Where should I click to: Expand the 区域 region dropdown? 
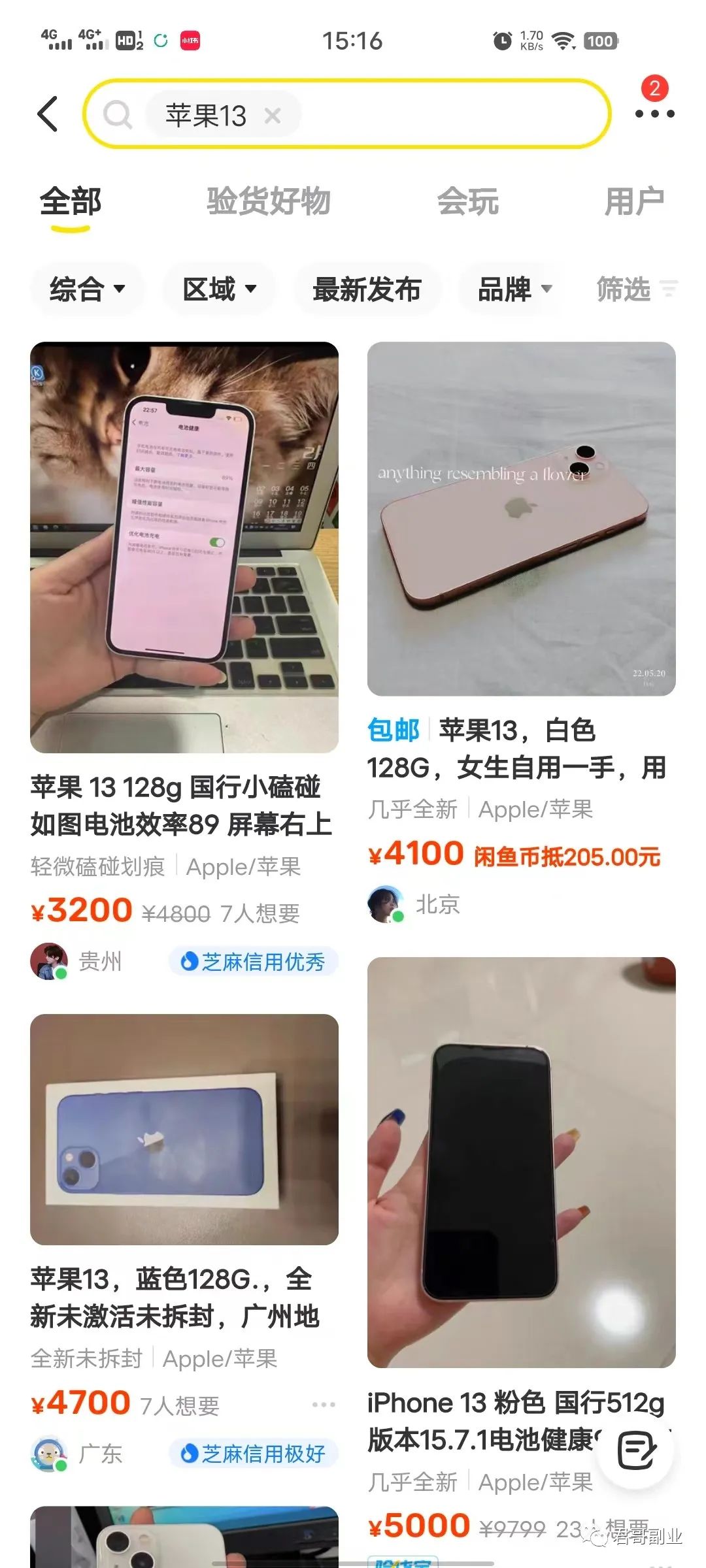tap(219, 289)
